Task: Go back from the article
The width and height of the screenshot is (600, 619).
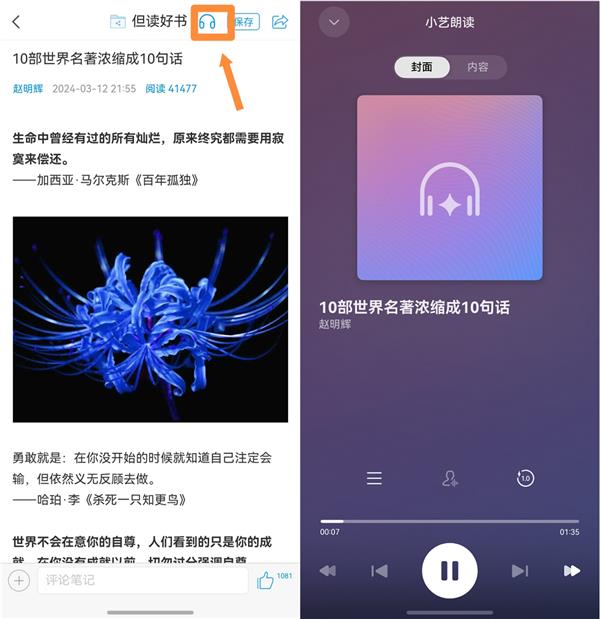Action: (x=16, y=22)
